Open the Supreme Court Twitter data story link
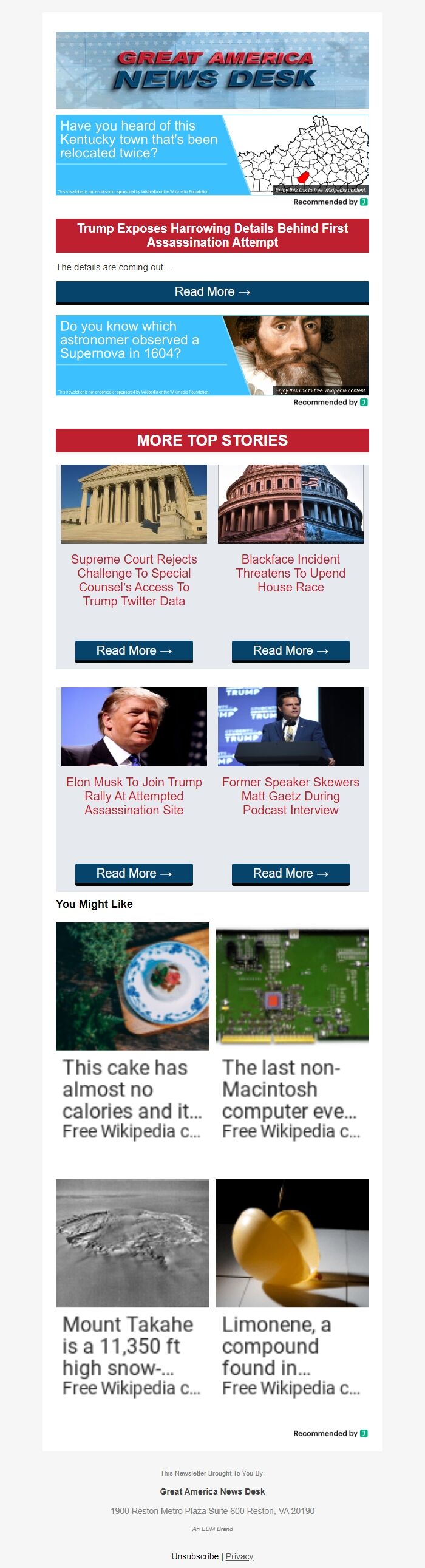The width and height of the screenshot is (425, 1568). (x=134, y=579)
